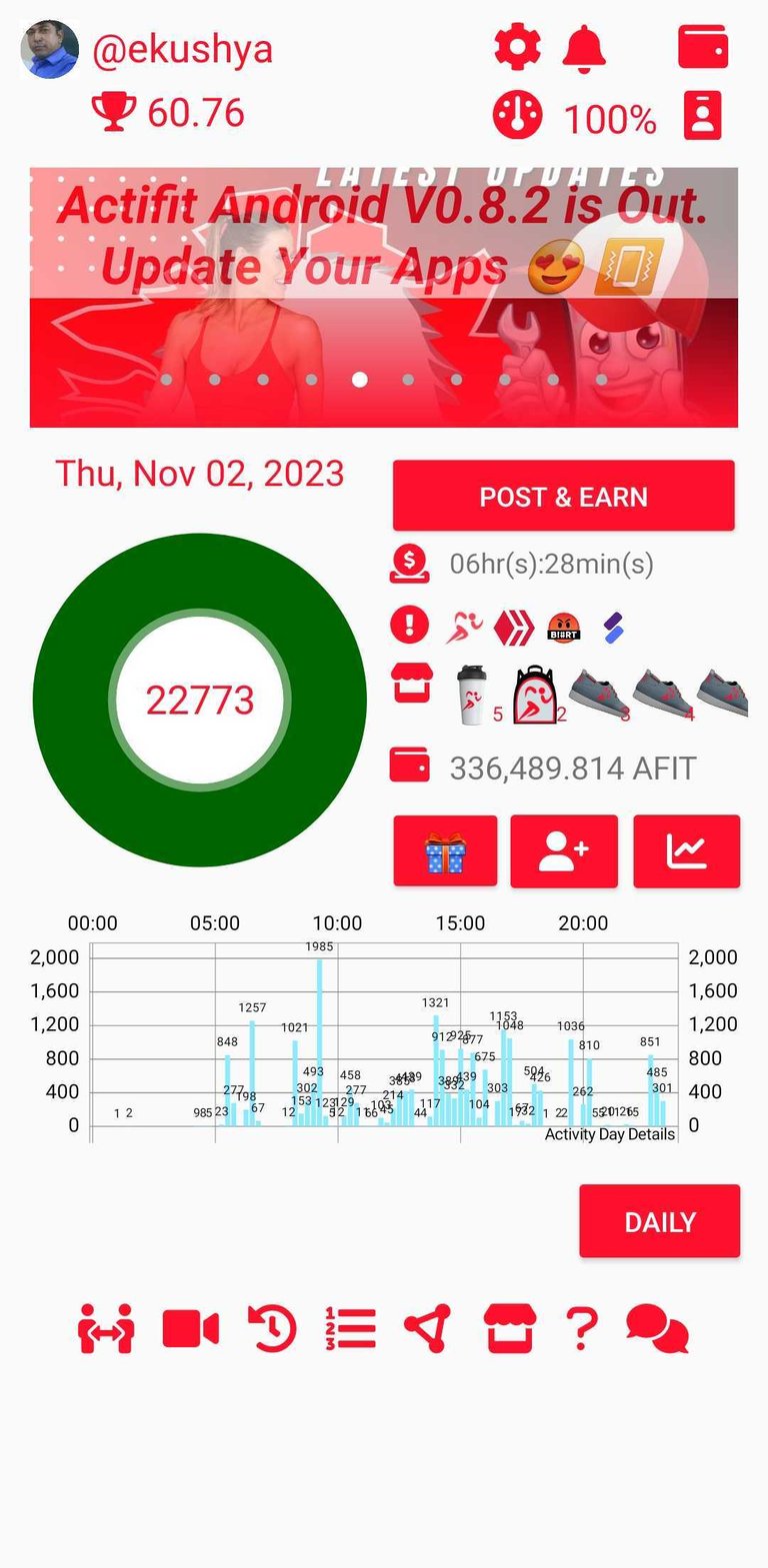The height and width of the screenshot is (1568, 768).
Task: Open the social share nodes icon
Action: pos(427,1330)
